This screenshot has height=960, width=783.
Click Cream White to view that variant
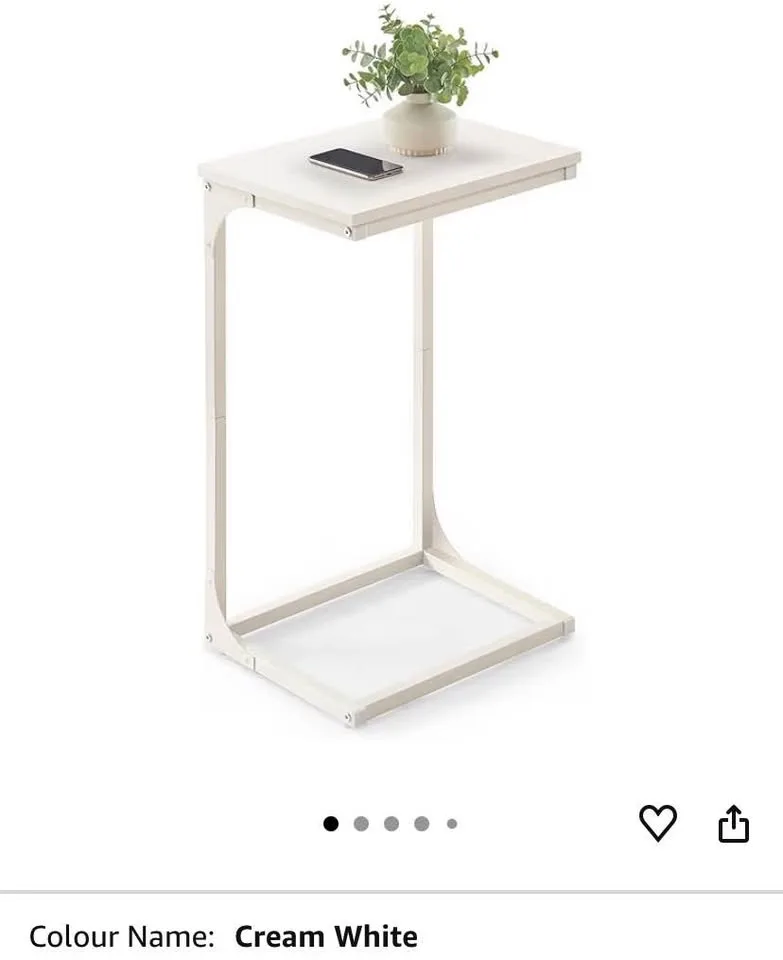[325, 937]
